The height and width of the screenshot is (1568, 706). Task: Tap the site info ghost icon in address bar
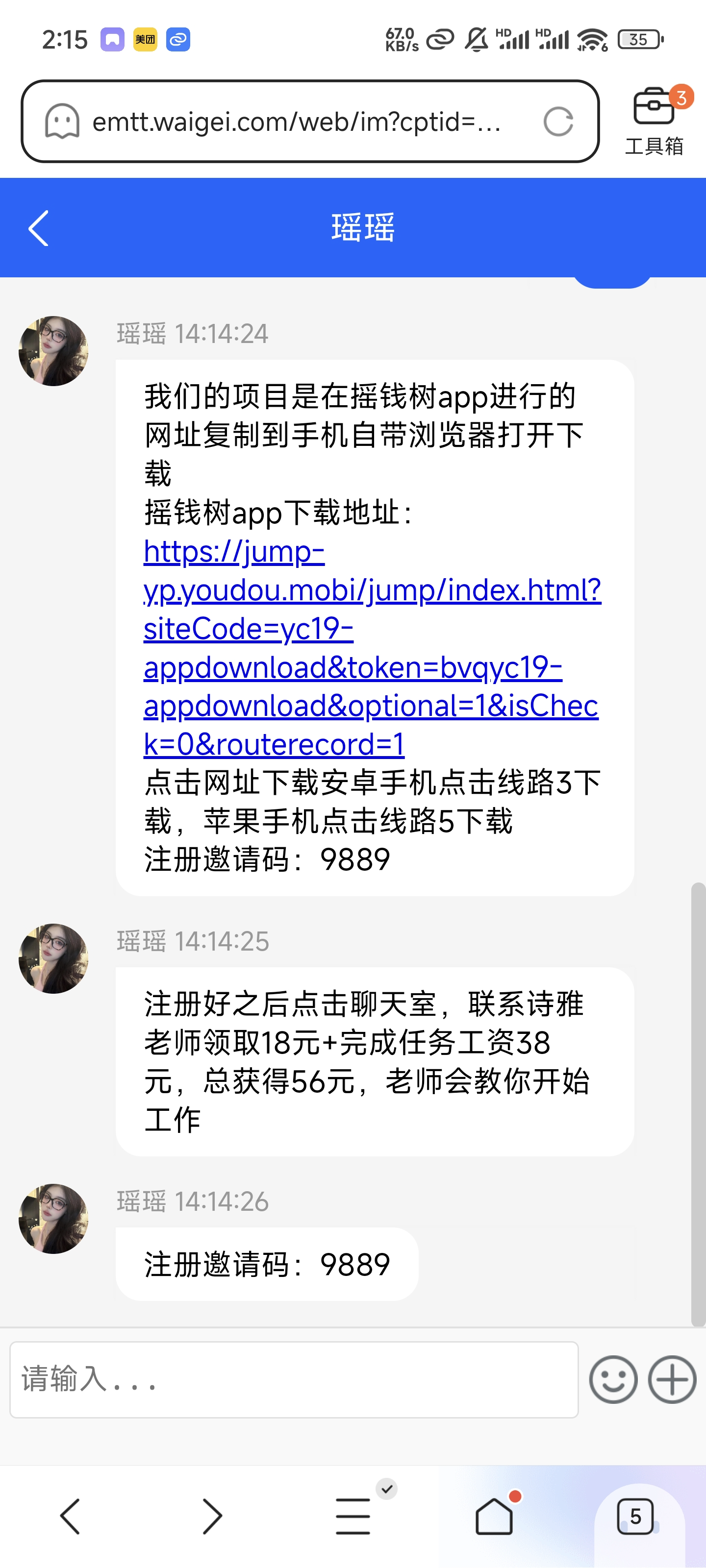pos(62,122)
